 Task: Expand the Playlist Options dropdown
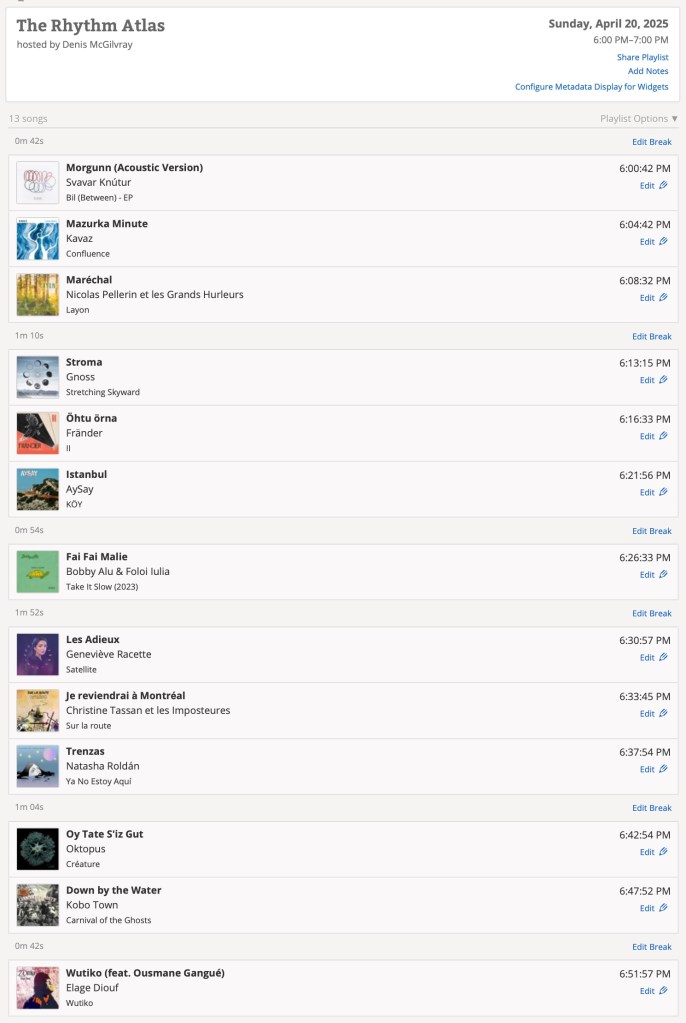coord(638,118)
